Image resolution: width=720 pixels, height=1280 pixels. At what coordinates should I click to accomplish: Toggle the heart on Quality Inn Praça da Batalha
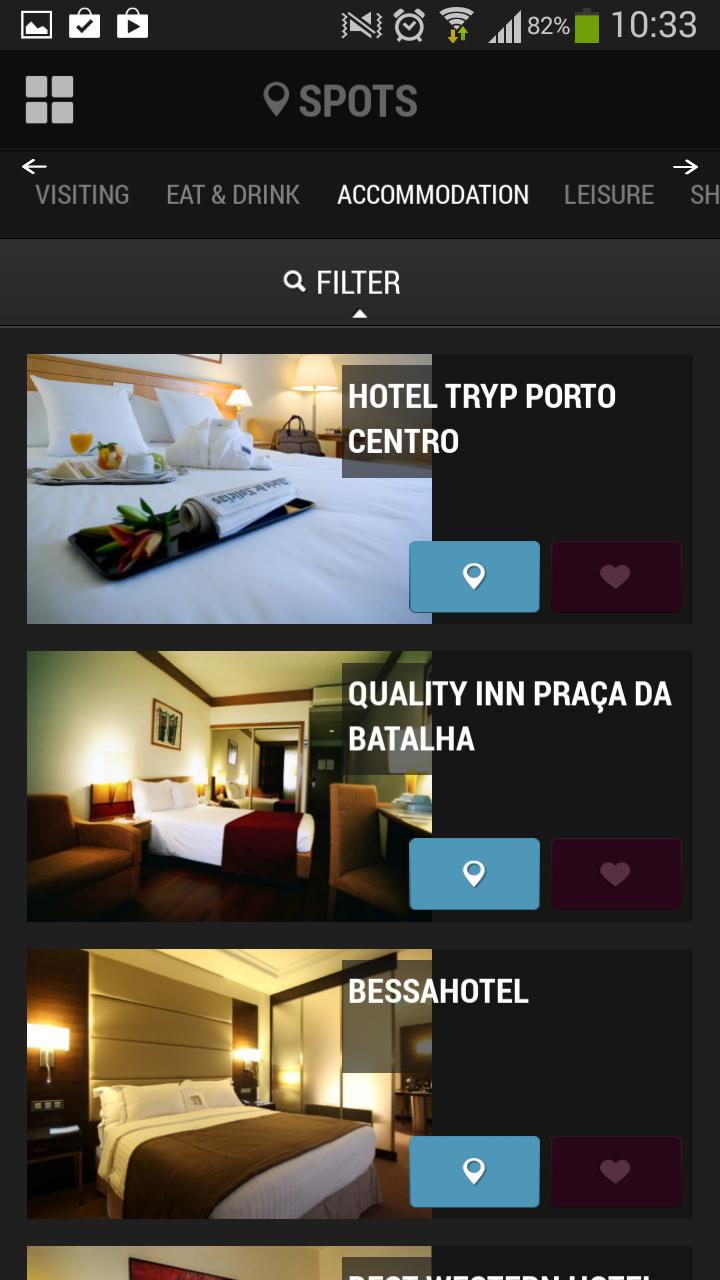pyautogui.click(x=616, y=873)
